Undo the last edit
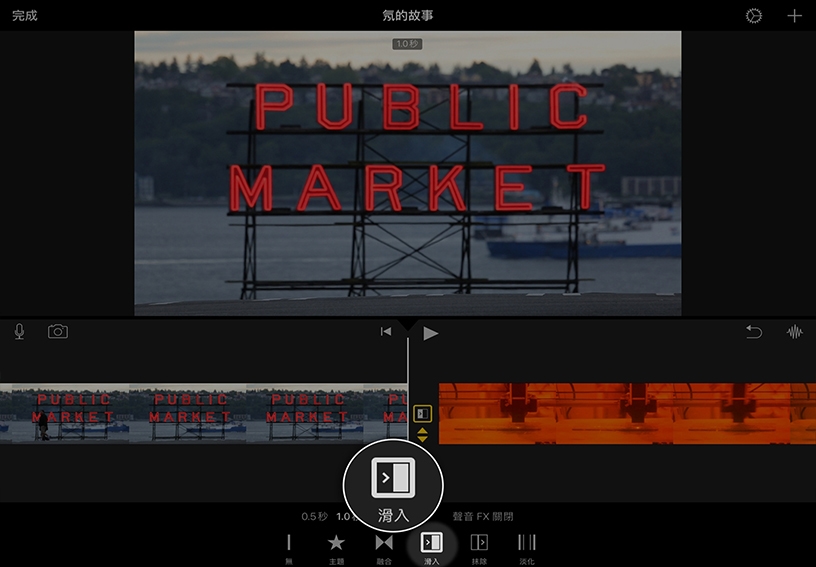Screen dimensions: 816x567 click(754, 332)
